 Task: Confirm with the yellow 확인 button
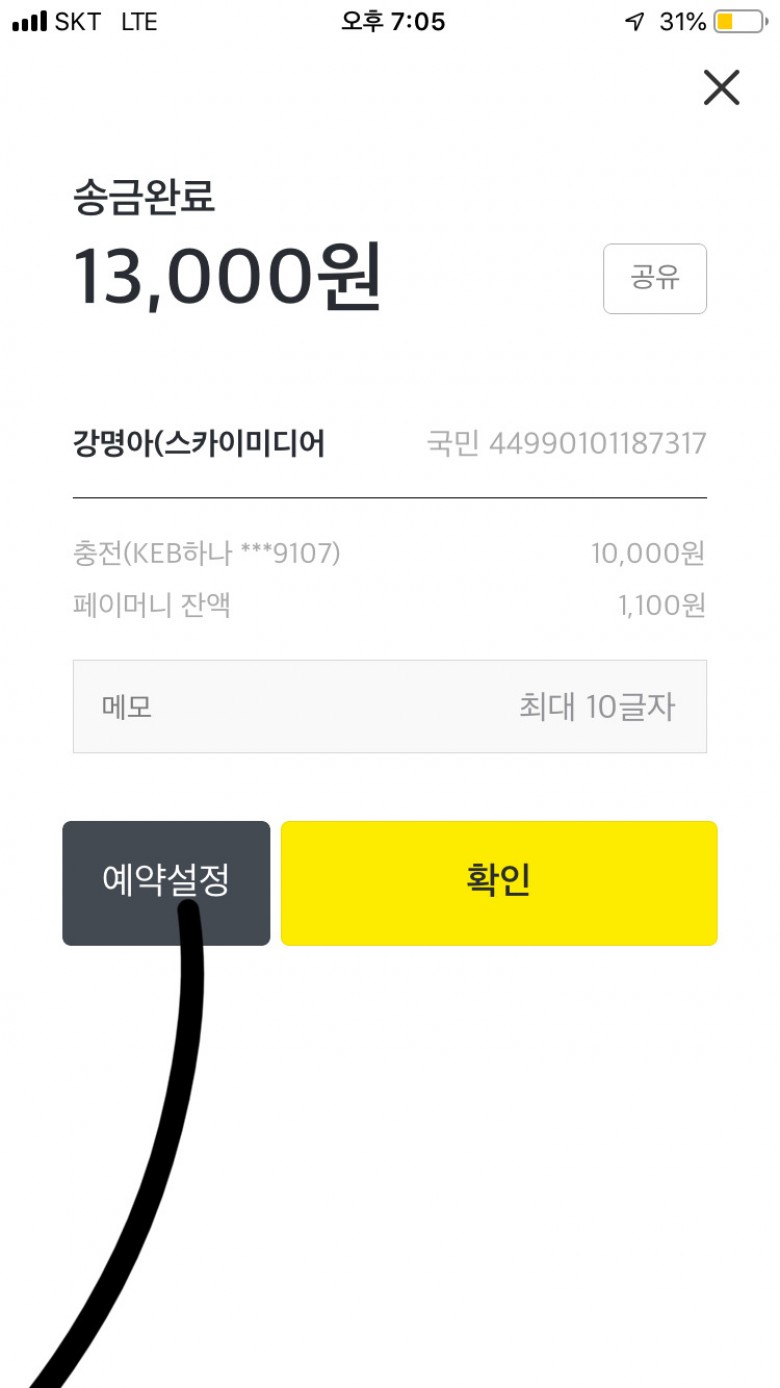click(x=499, y=883)
